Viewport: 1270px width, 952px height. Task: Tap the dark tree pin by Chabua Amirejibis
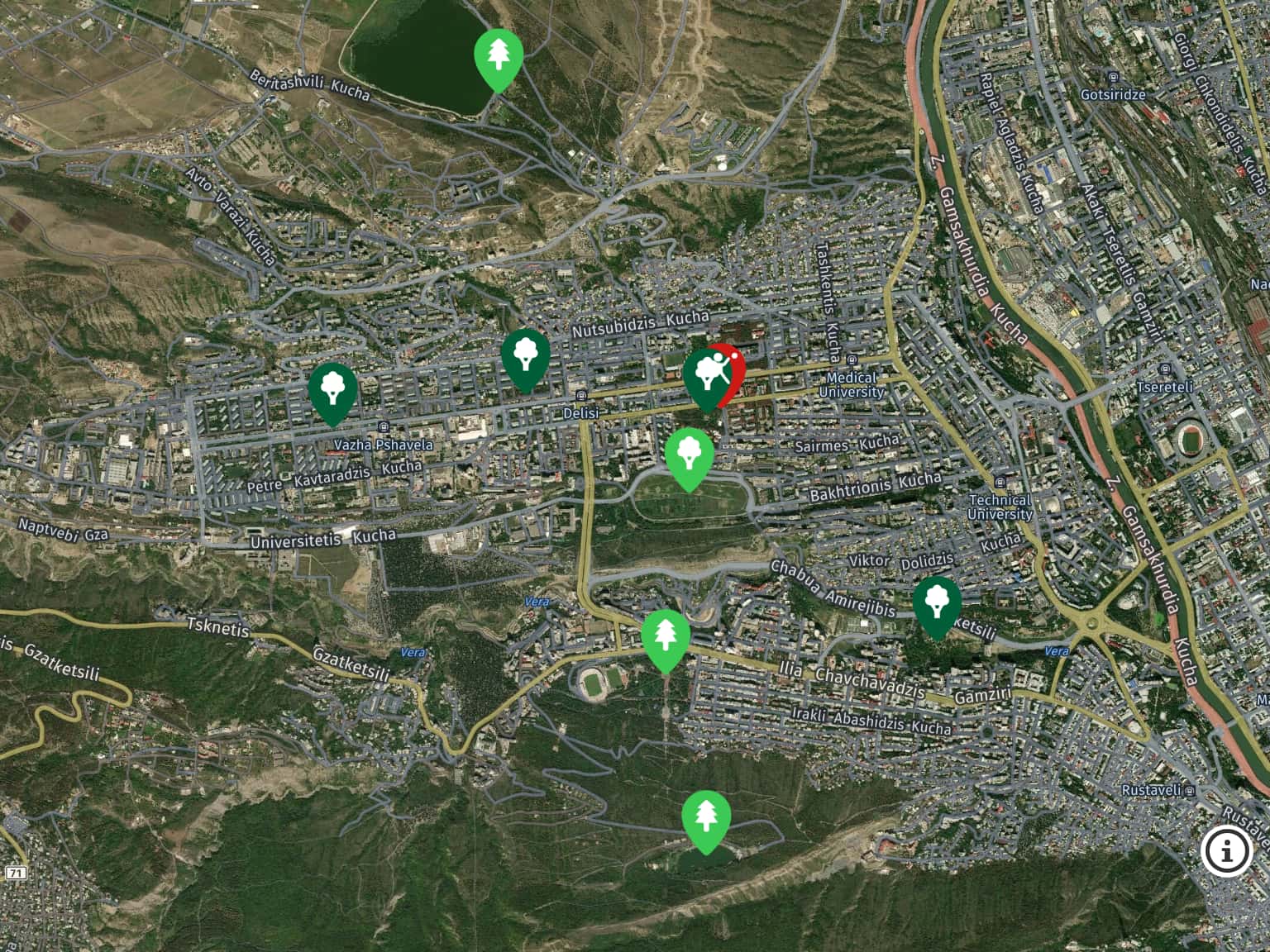tap(937, 603)
